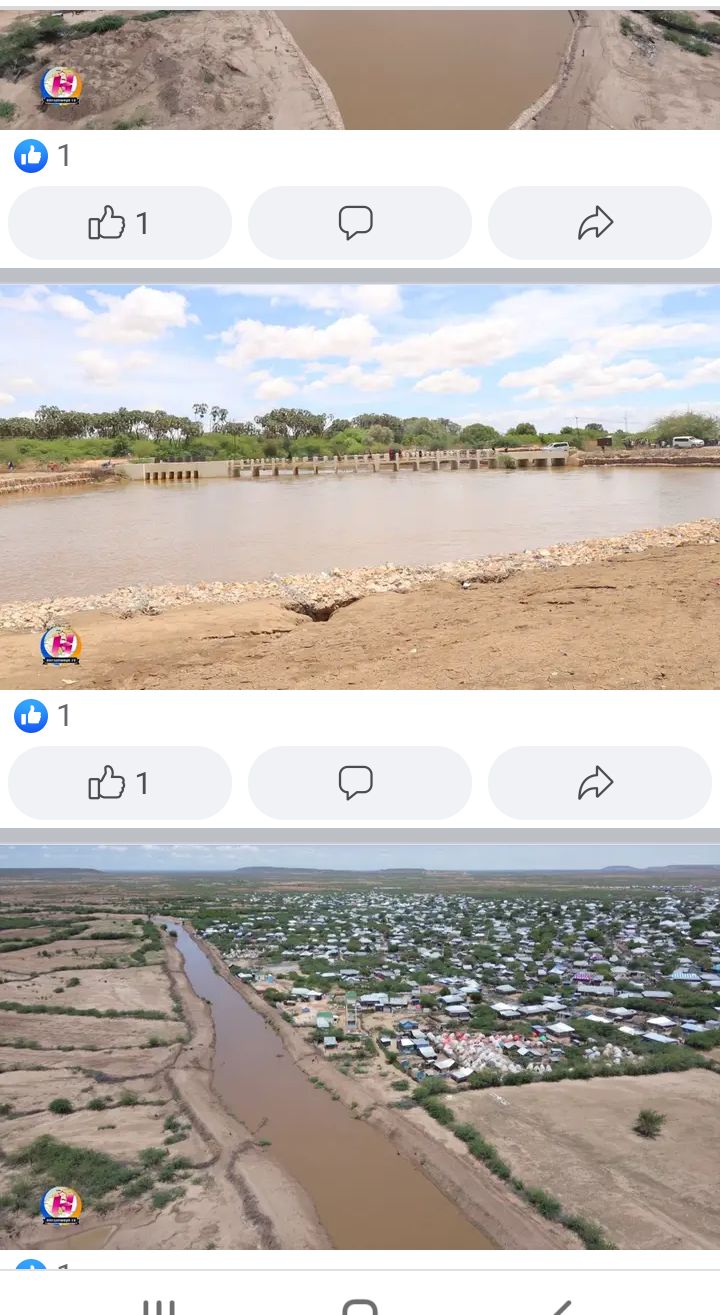The width and height of the screenshot is (720, 1315).
Task: Go to the home screen
Action: [x=360, y=1304]
